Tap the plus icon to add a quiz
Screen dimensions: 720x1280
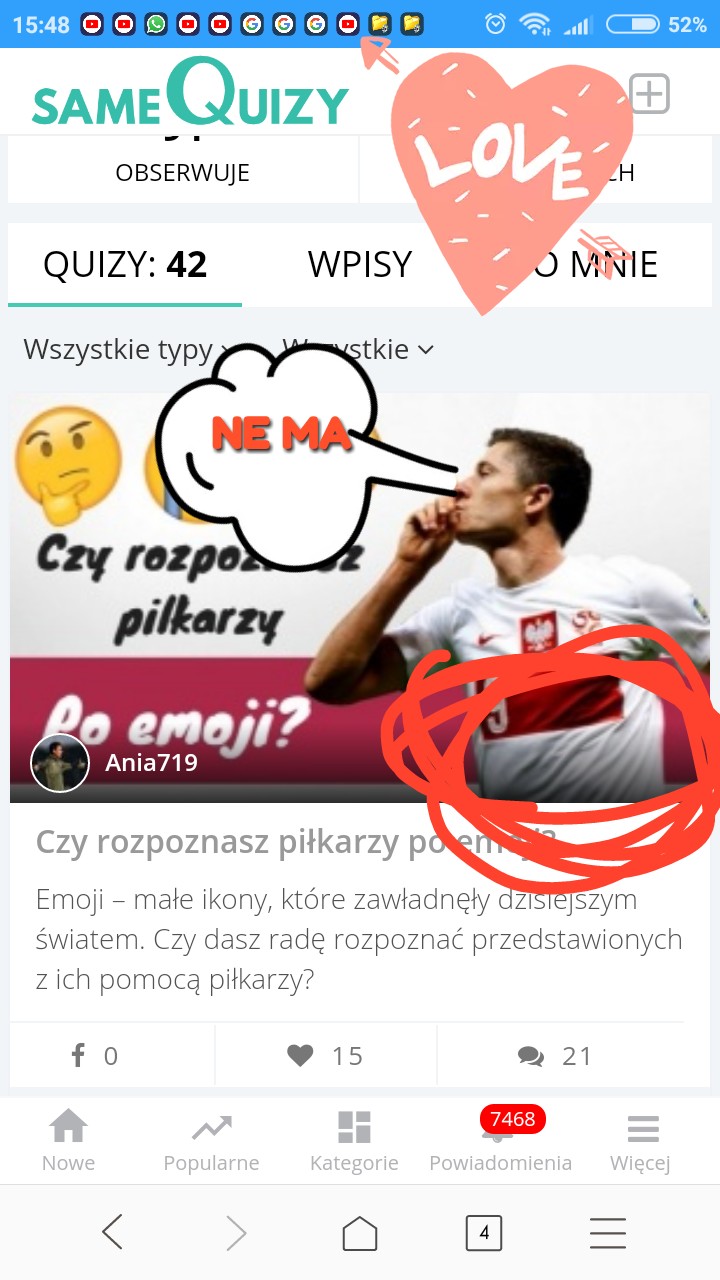[649, 94]
